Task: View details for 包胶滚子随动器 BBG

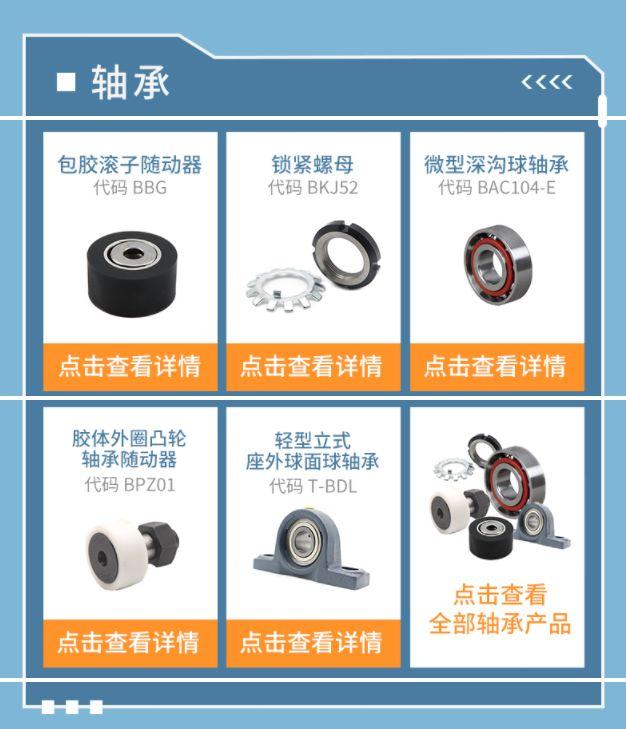Action: 129,366
